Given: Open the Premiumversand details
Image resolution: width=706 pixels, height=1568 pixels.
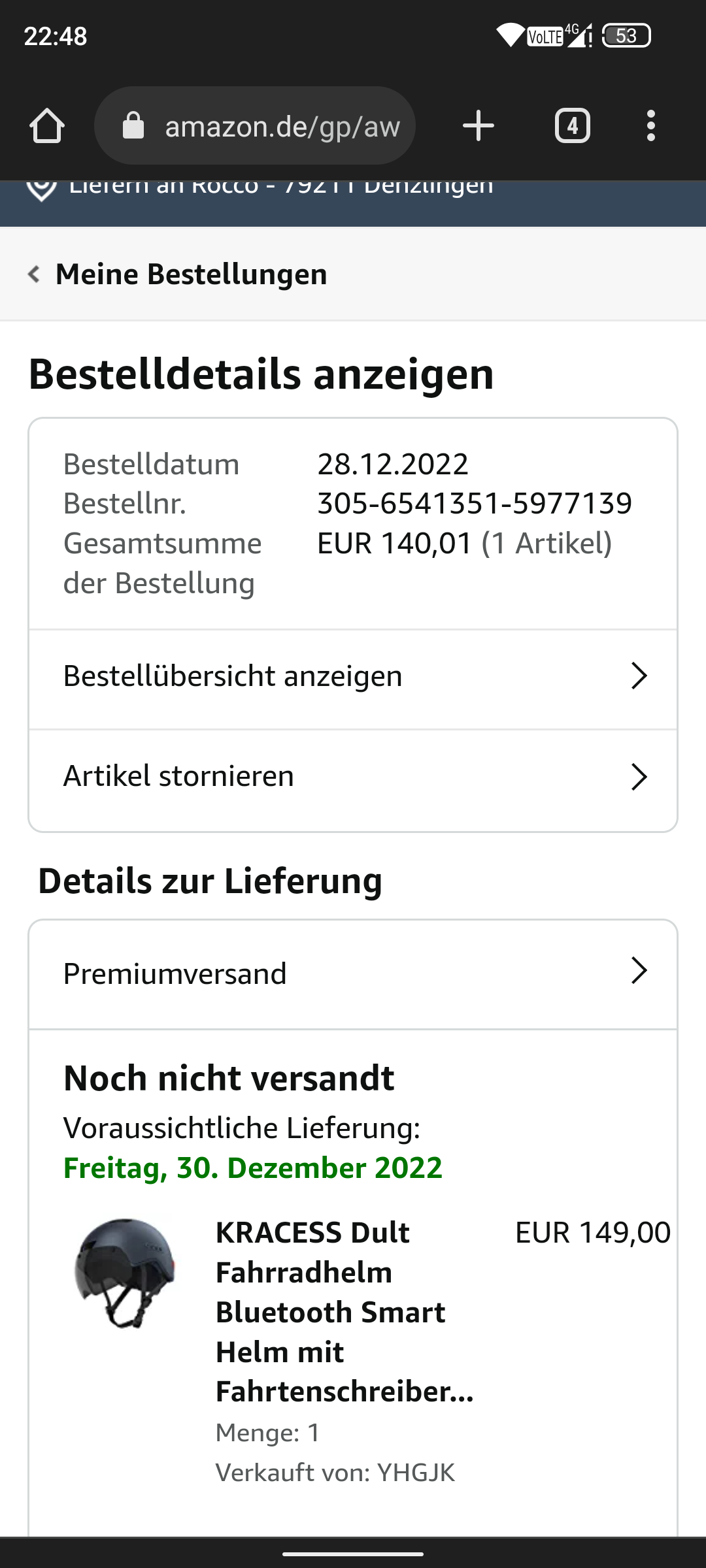Looking at the screenshot, I should click(353, 973).
